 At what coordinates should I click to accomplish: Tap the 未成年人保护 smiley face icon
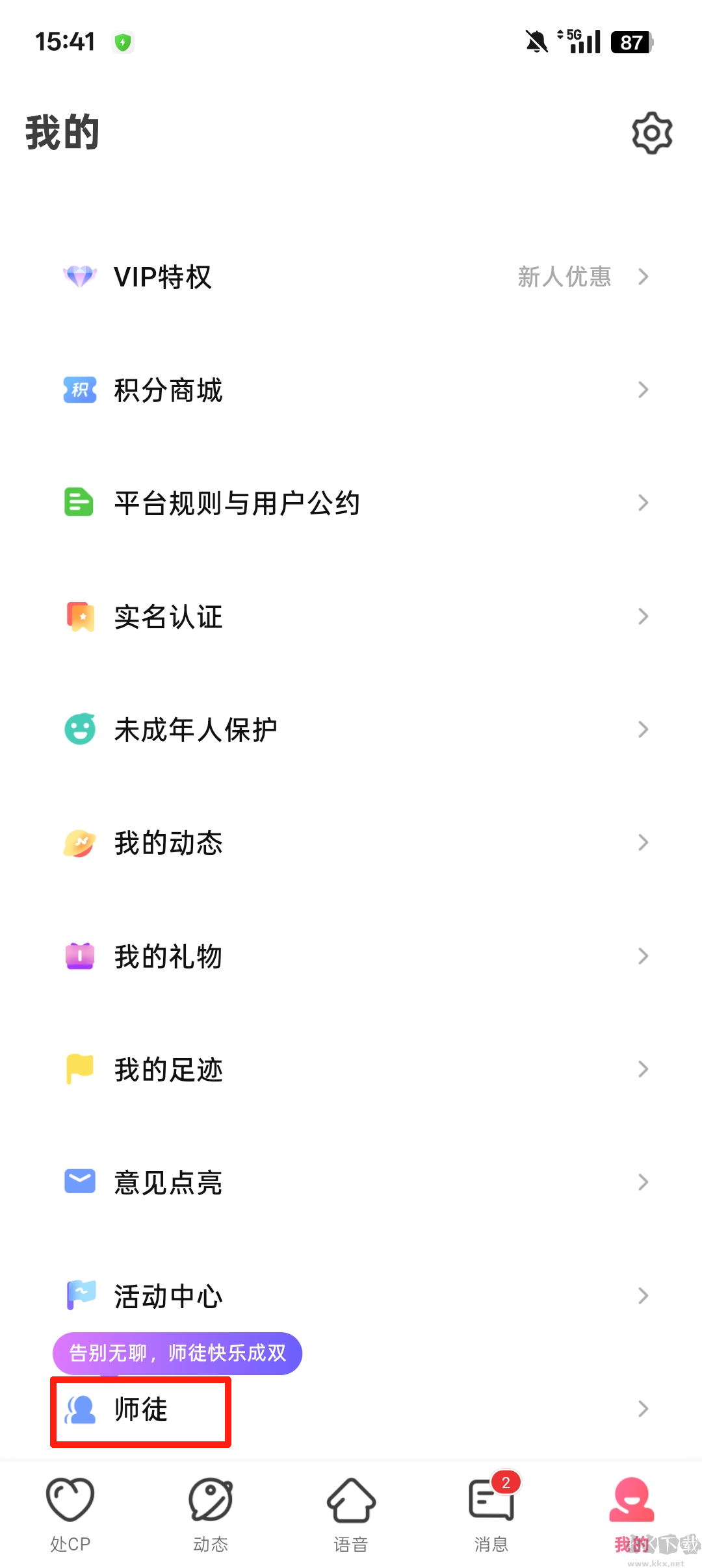[79, 729]
